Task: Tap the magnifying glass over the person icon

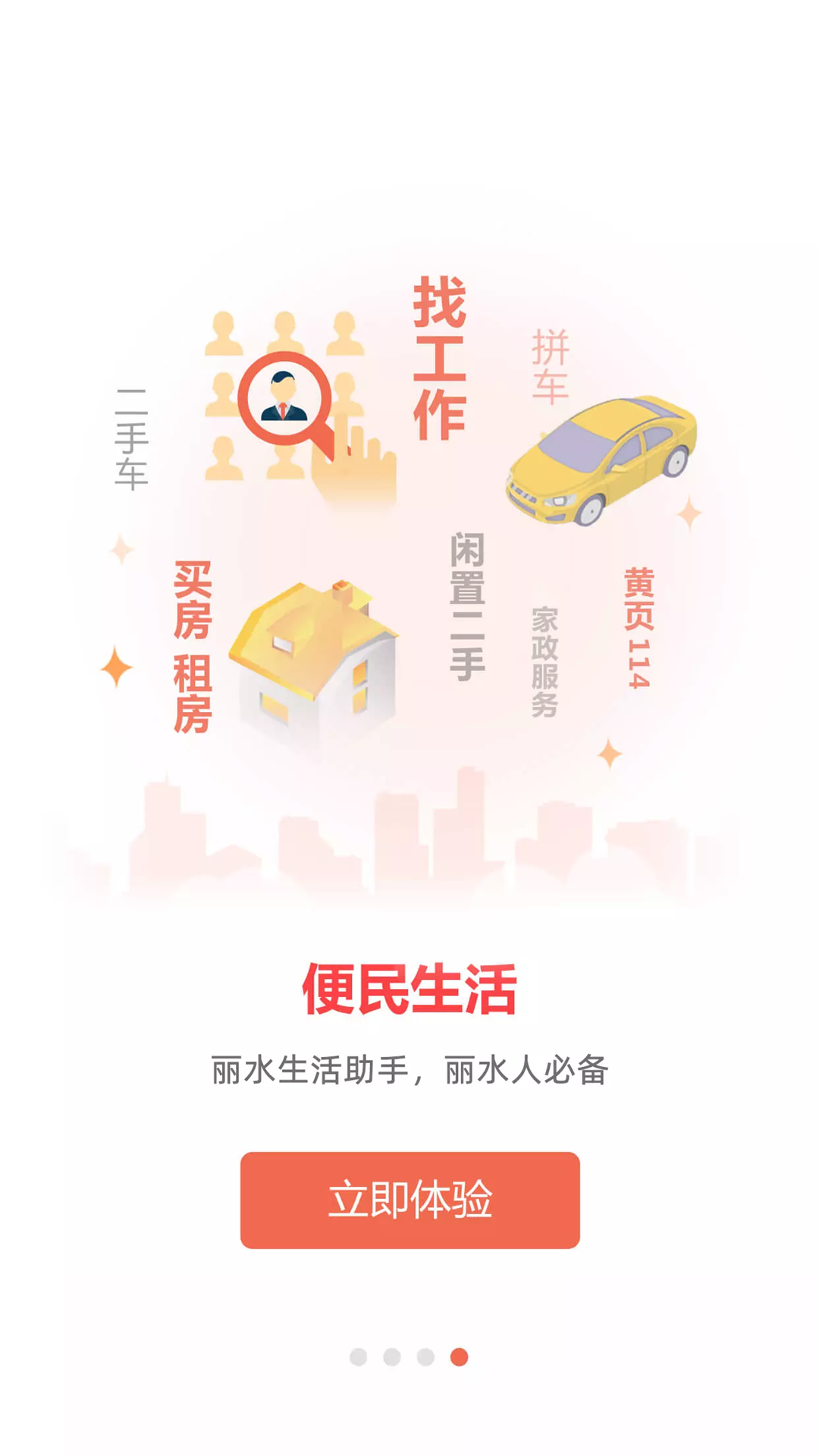Action: pos(284,398)
